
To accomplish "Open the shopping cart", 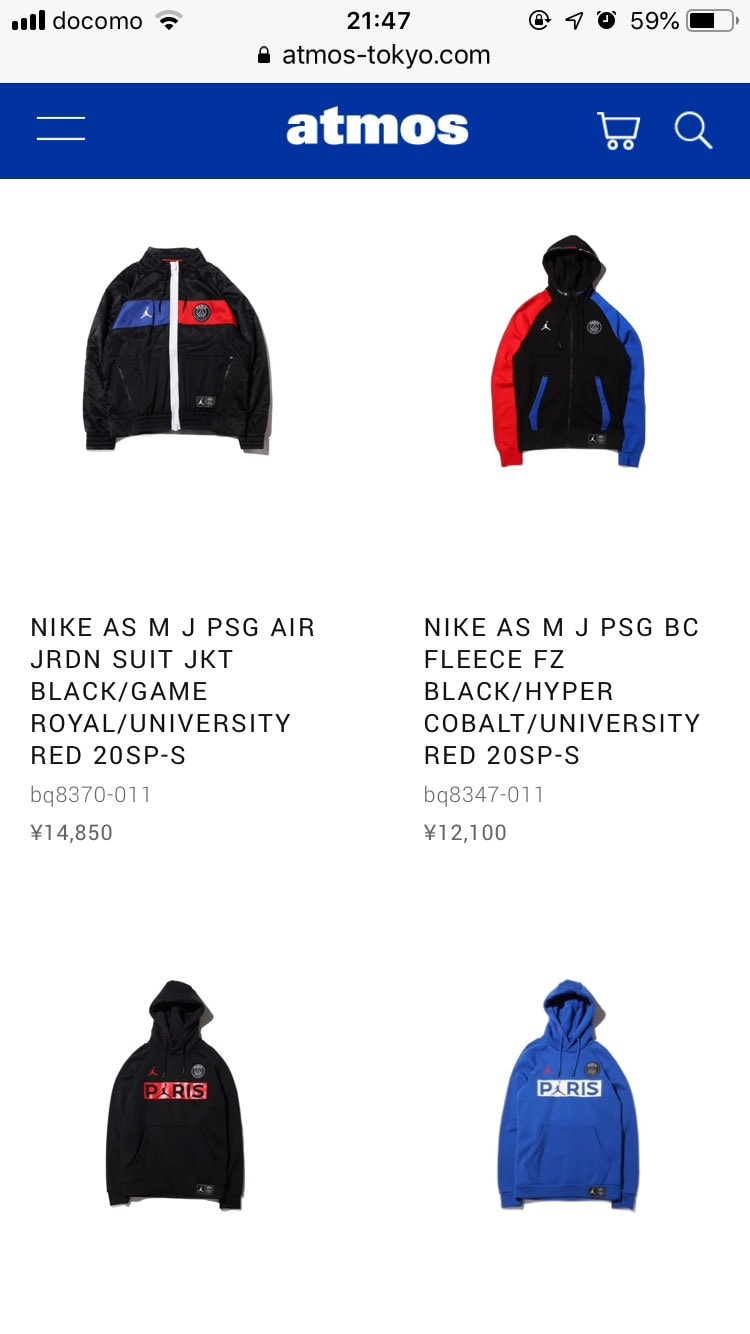I will 618,130.
